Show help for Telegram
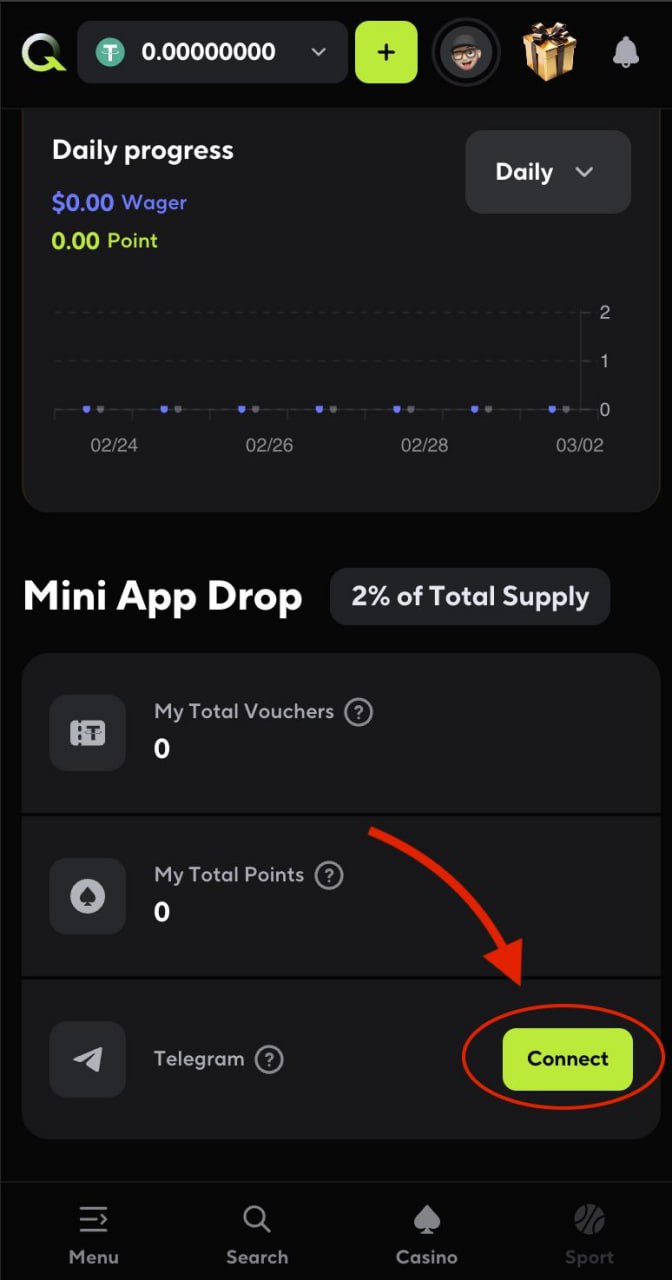Screen dimensions: 672x1280 tap(269, 1059)
